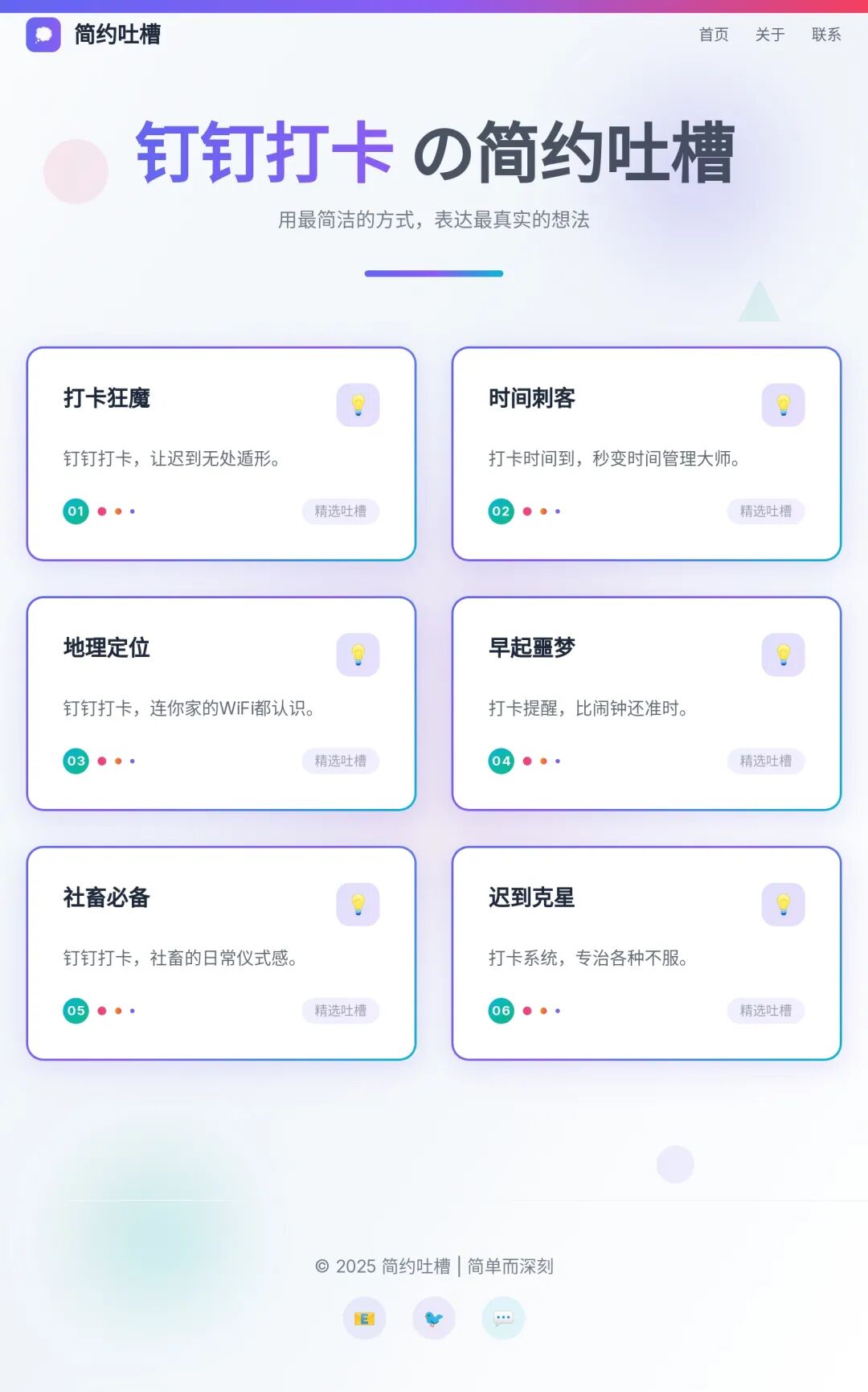Click the lightbulb icon on 地理定位 card
Screen dimensions: 868x1392
[358, 655]
